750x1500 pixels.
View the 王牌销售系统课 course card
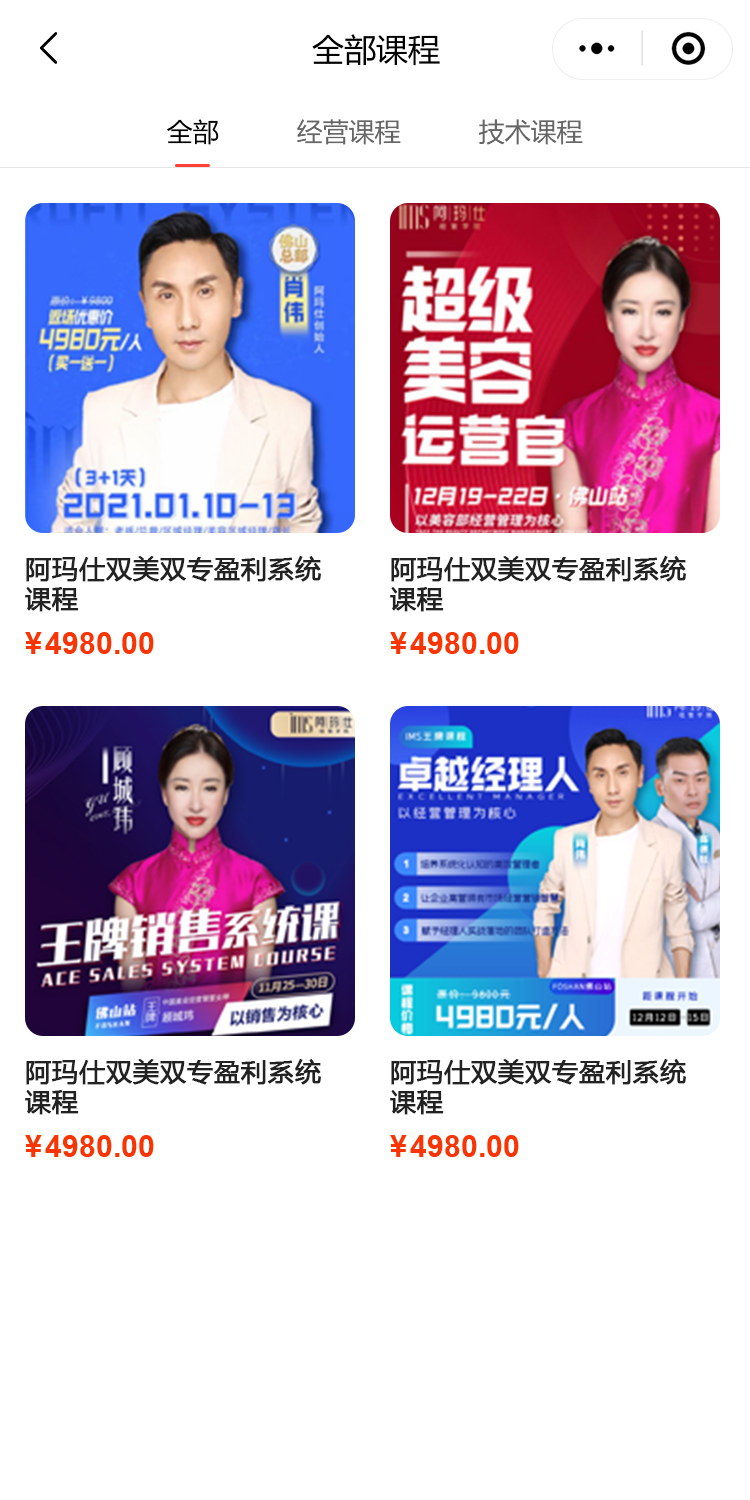pos(190,871)
